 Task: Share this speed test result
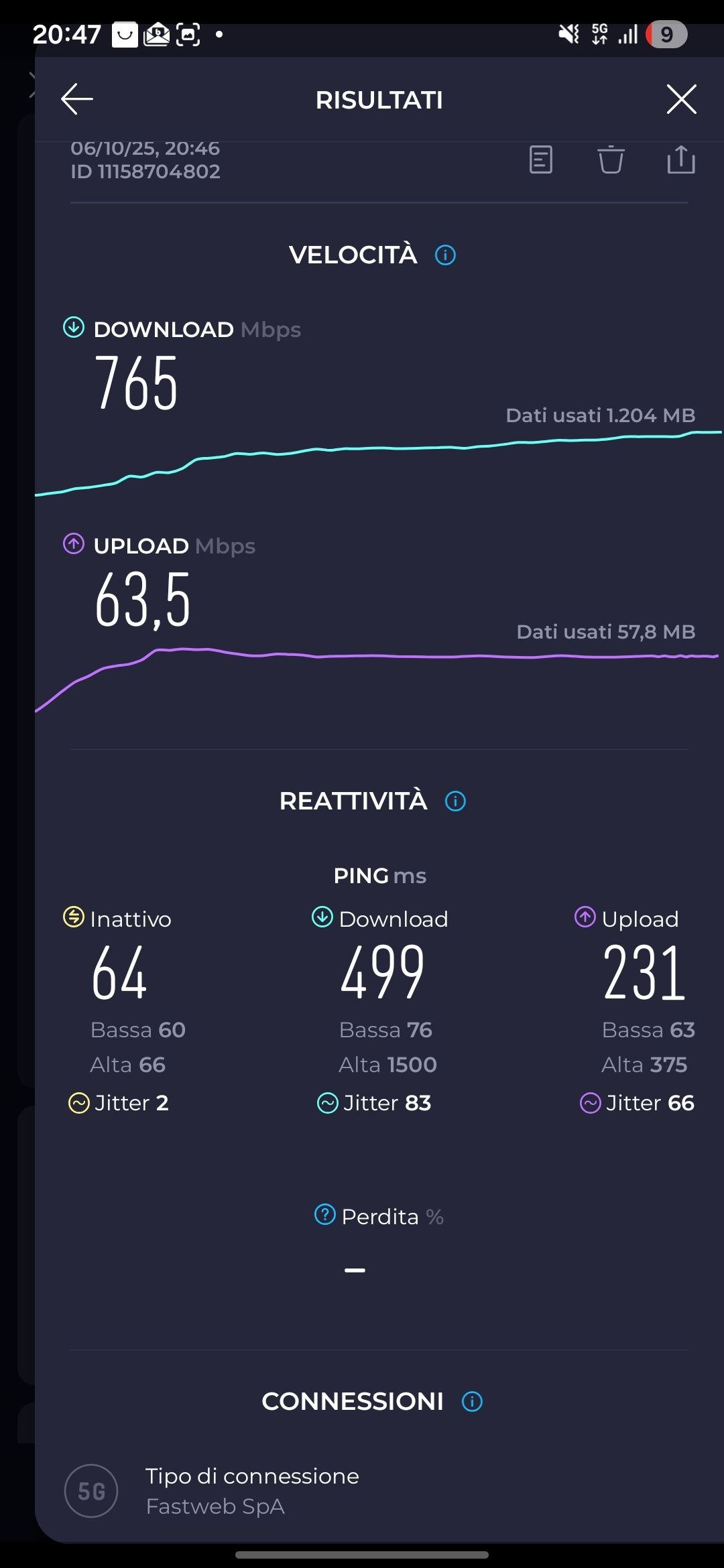pos(681,160)
